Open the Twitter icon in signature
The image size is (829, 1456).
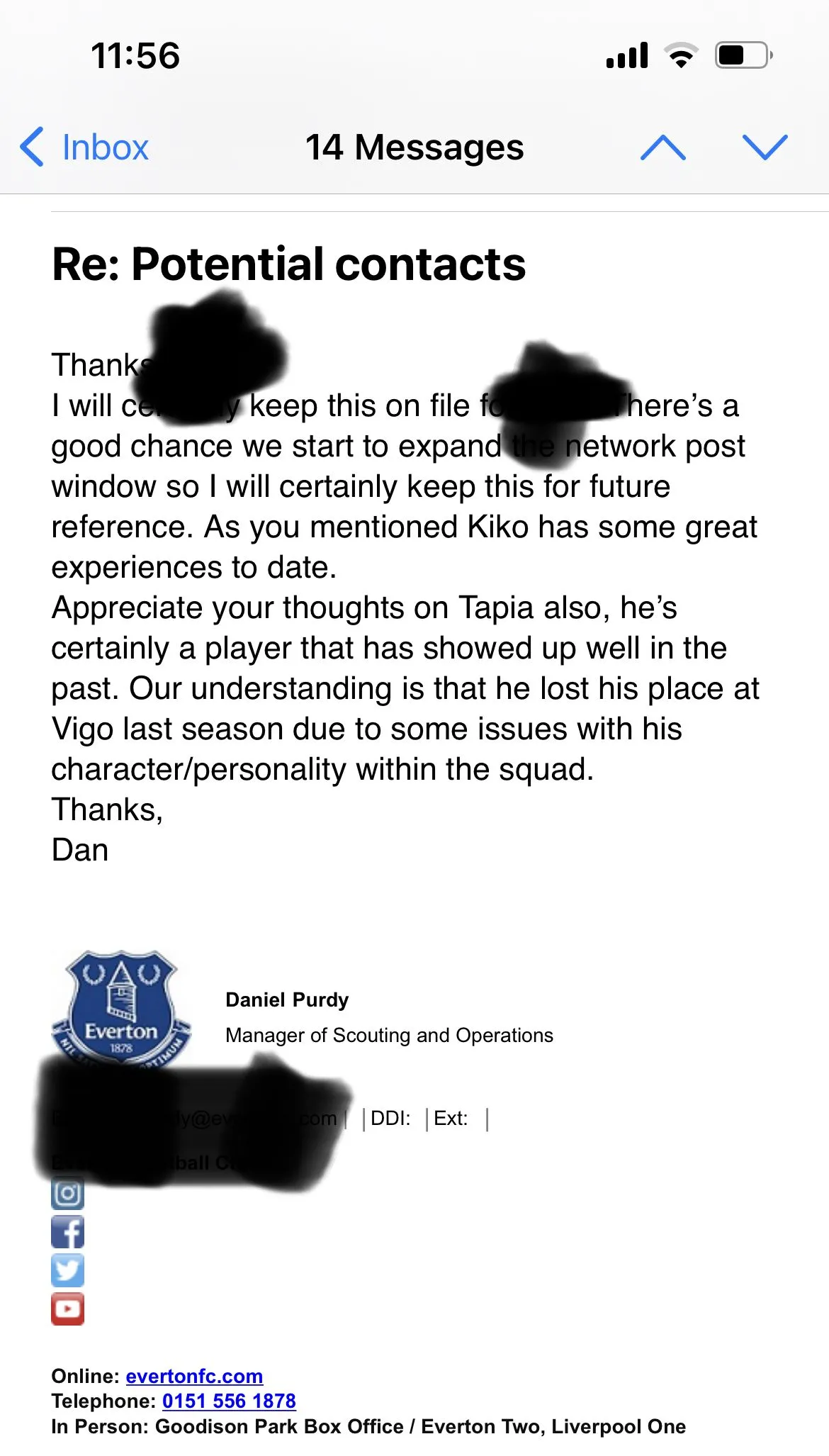click(68, 1270)
